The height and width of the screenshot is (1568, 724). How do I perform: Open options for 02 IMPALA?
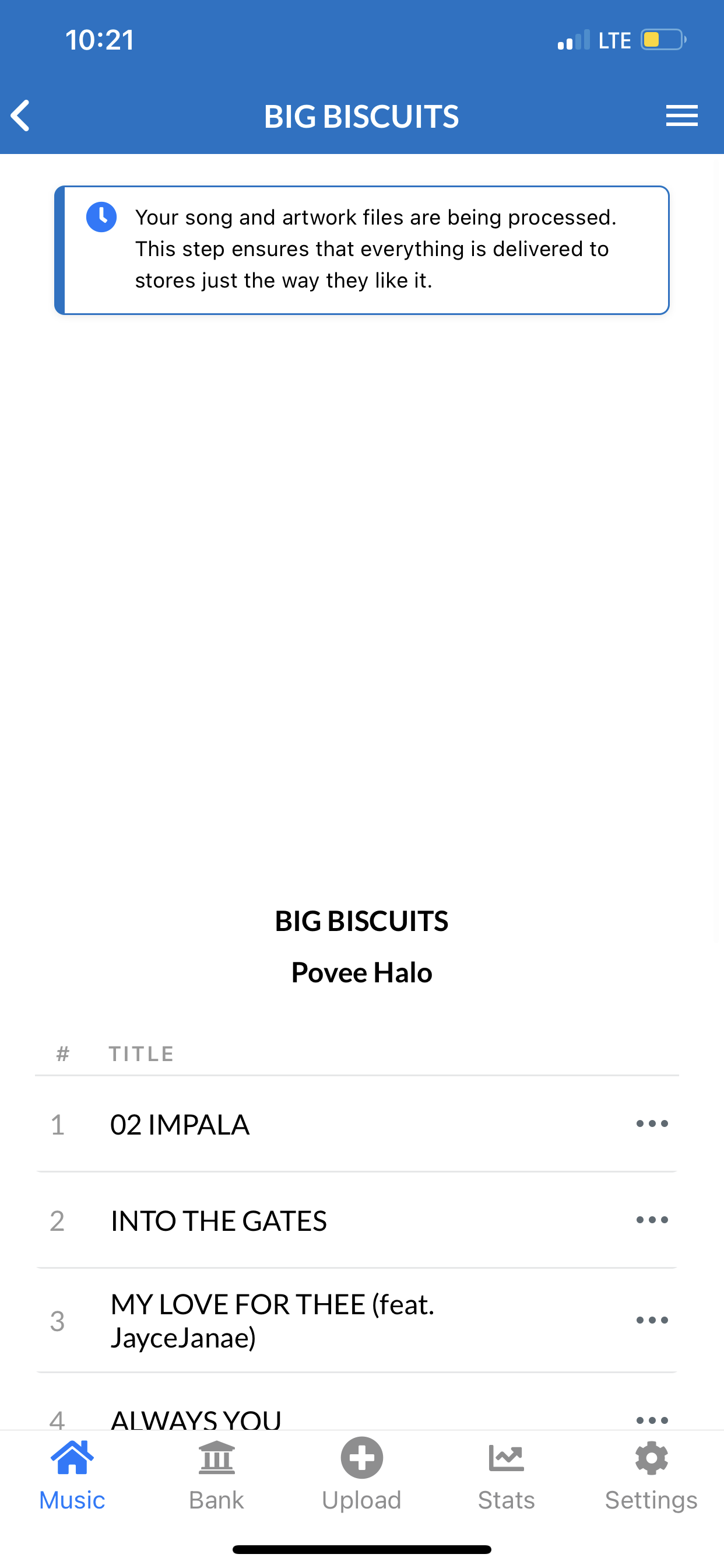point(652,1123)
